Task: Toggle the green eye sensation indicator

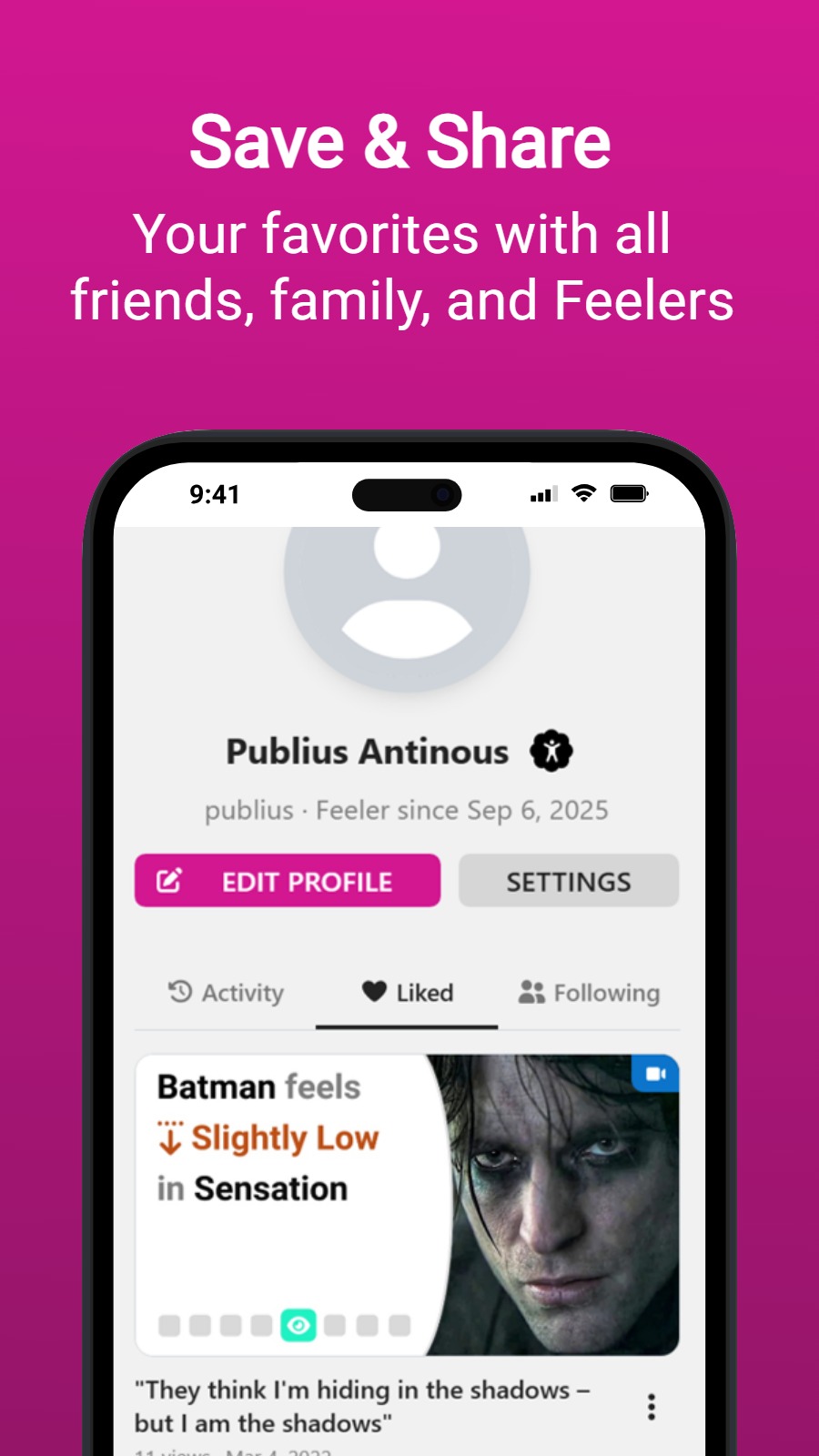Action: 300,1327
